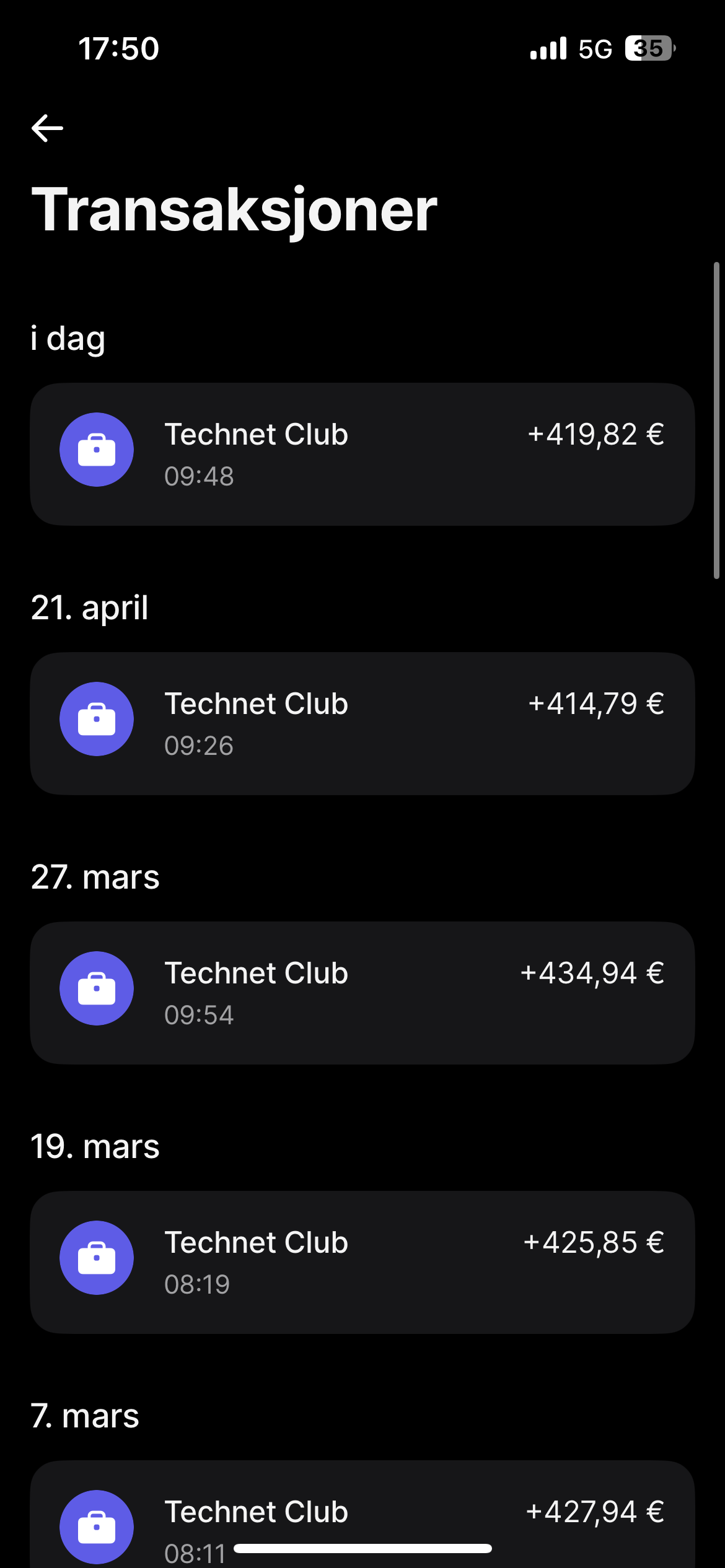Go back using the arrow icon
The height and width of the screenshot is (1568, 725).
click(48, 128)
